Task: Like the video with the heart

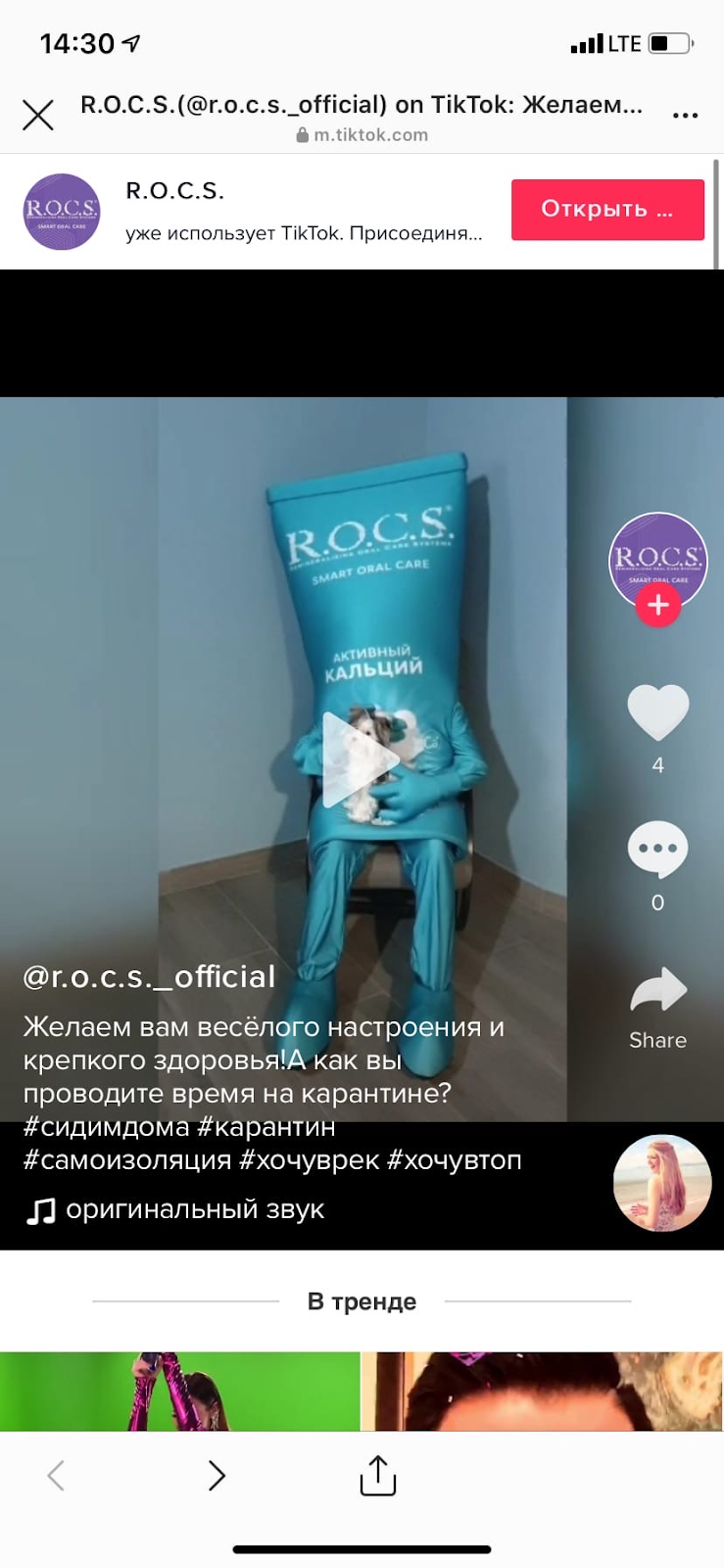Action: click(657, 712)
